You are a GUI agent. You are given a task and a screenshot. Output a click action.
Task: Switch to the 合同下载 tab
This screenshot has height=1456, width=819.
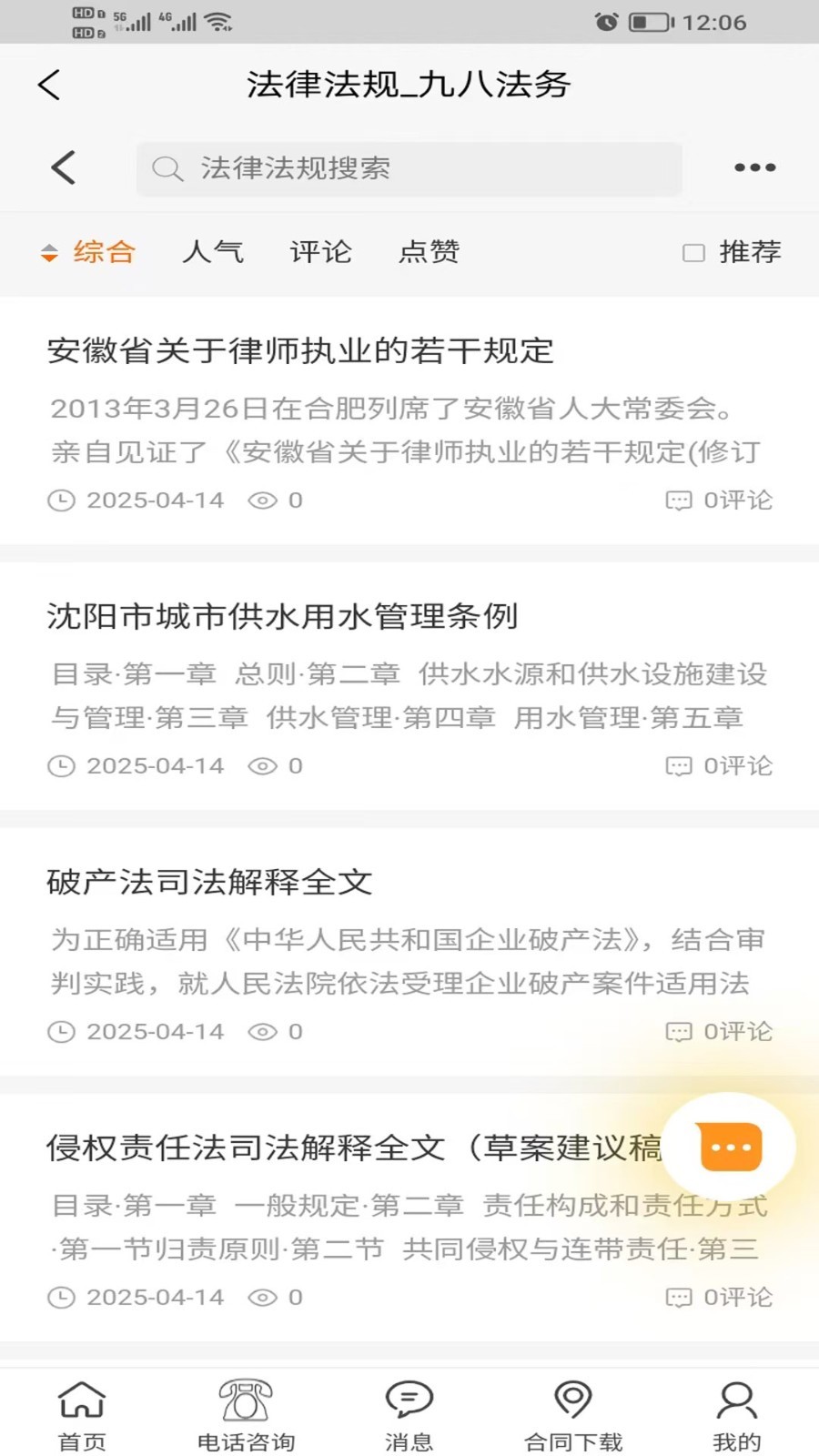pyautogui.click(x=573, y=1414)
